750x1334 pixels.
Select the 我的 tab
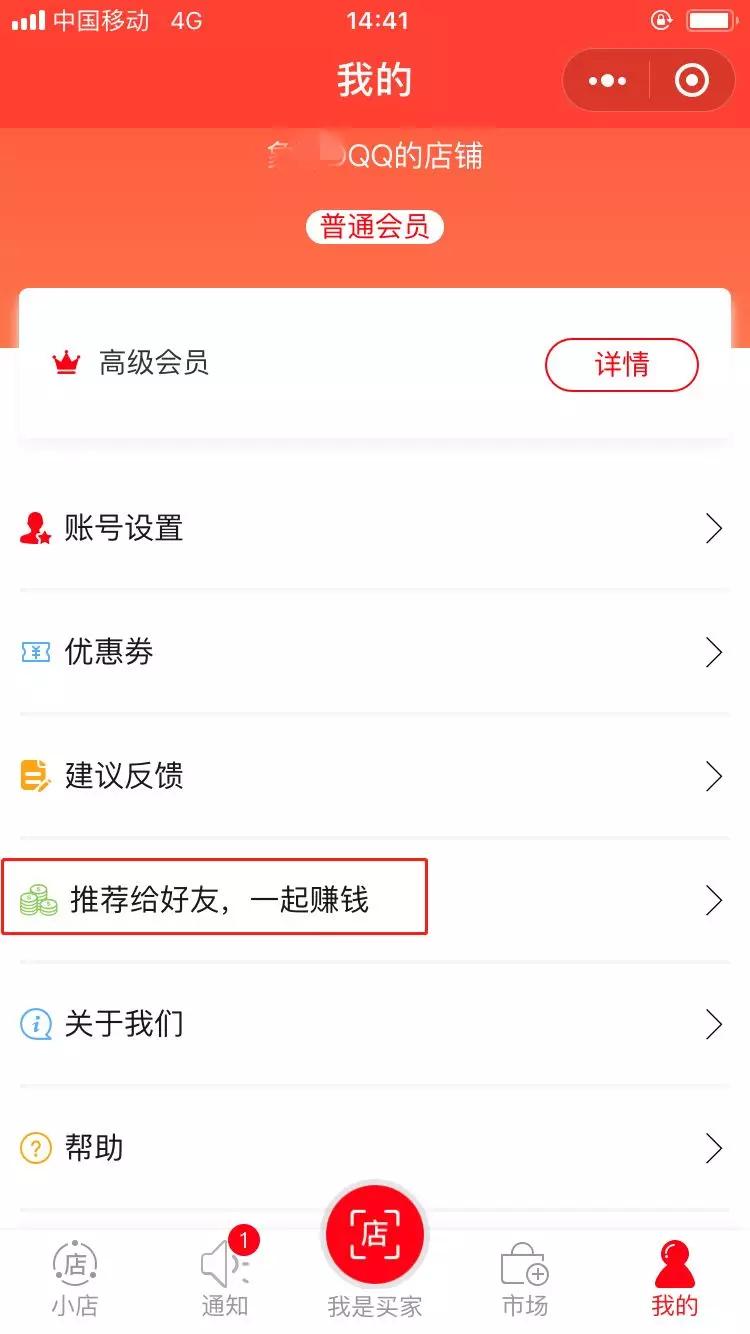(675, 1280)
